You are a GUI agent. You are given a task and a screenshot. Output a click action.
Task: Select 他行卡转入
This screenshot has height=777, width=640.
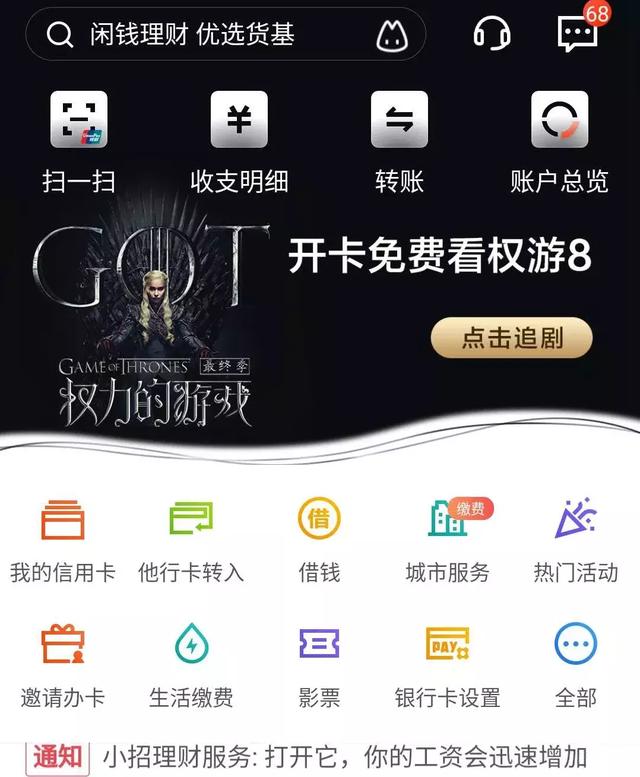pos(191,540)
